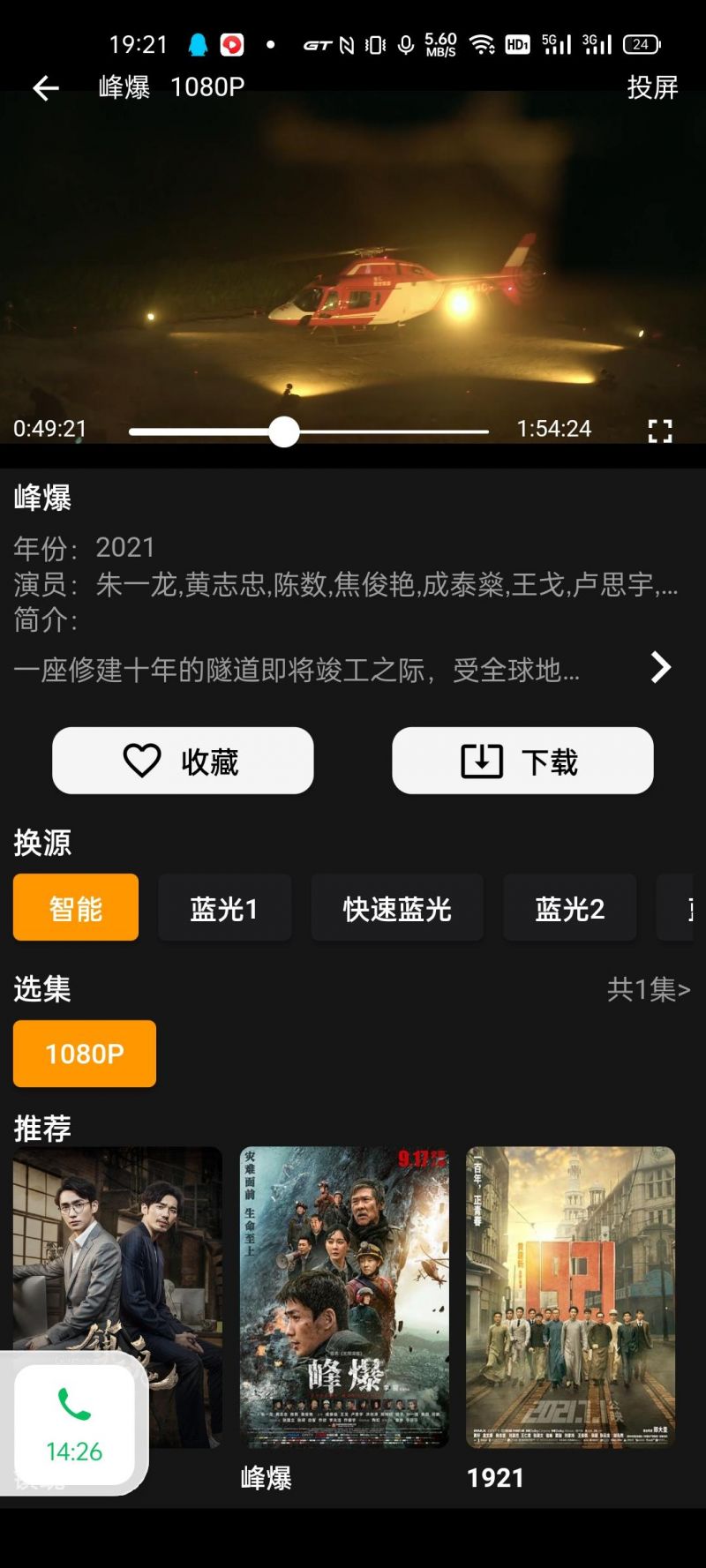
Task: Tap the download icon on 下载 button
Action: [x=481, y=758]
